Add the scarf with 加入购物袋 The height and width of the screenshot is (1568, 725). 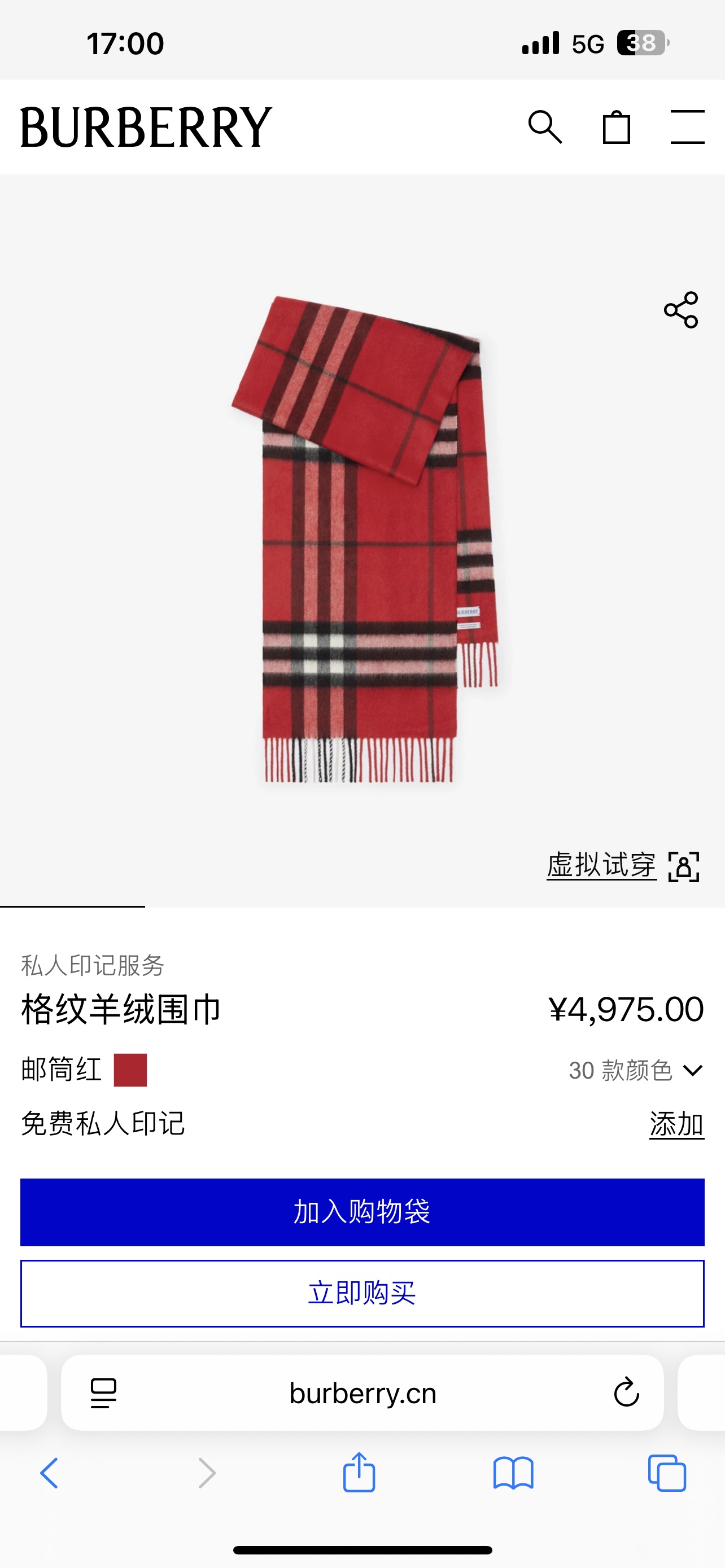click(x=362, y=1212)
